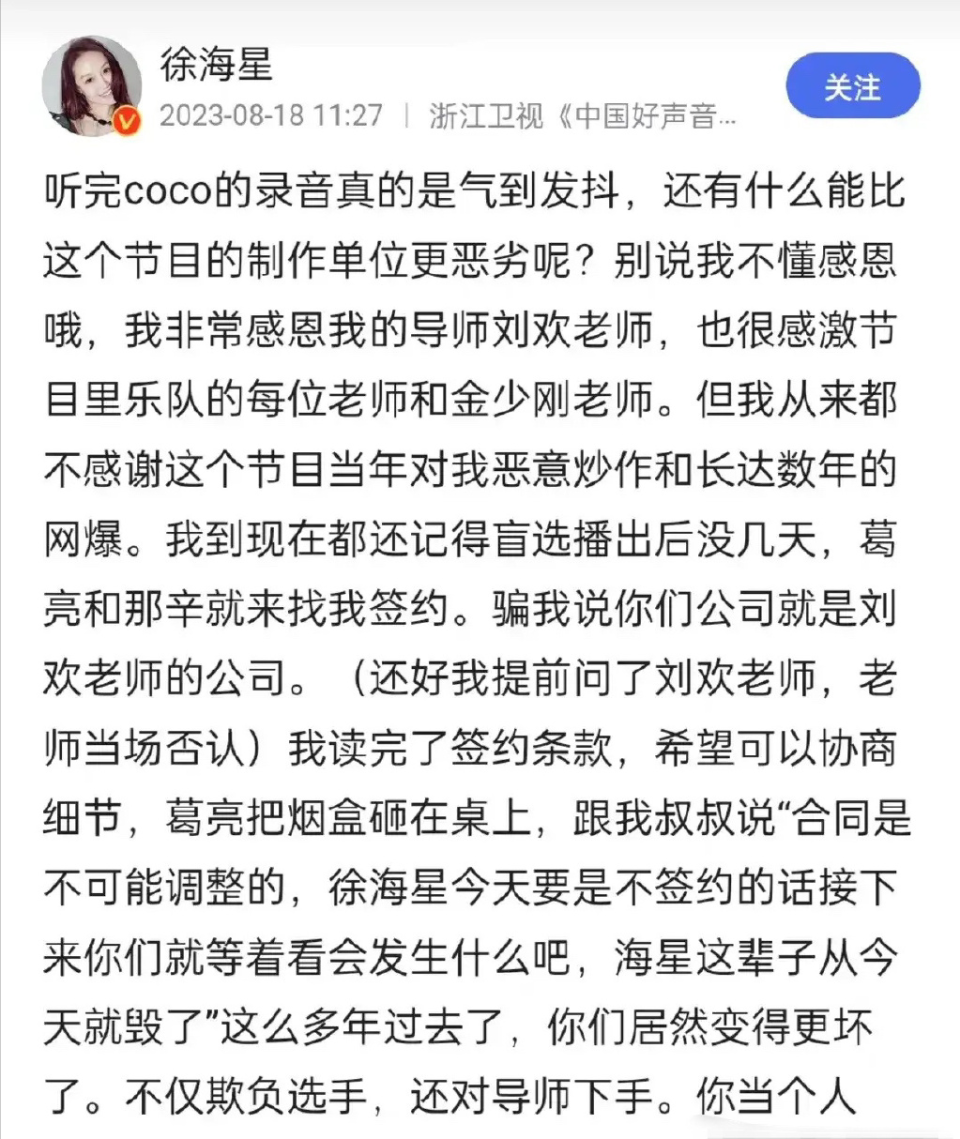Click the 关注 follow button
The width and height of the screenshot is (960, 1139).
852,87
